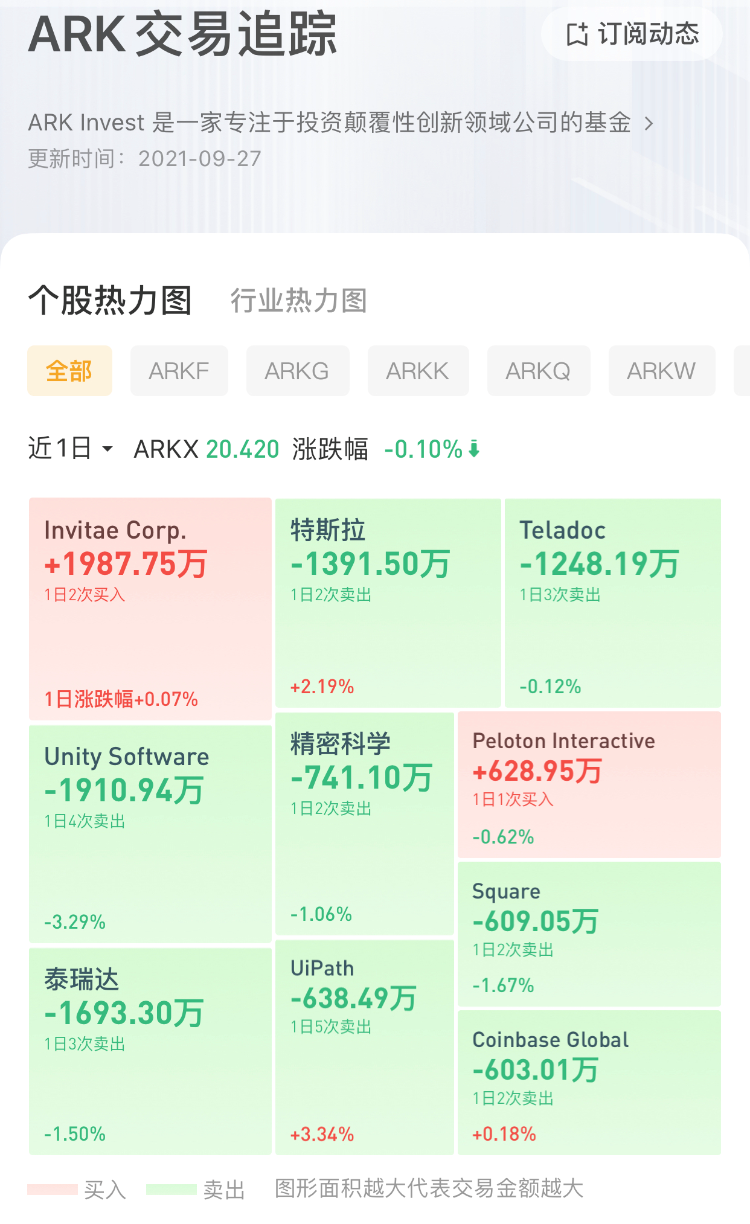Choose the ARKQ filter chip
The width and height of the screenshot is (750, 1224).
tap(538, 371)
